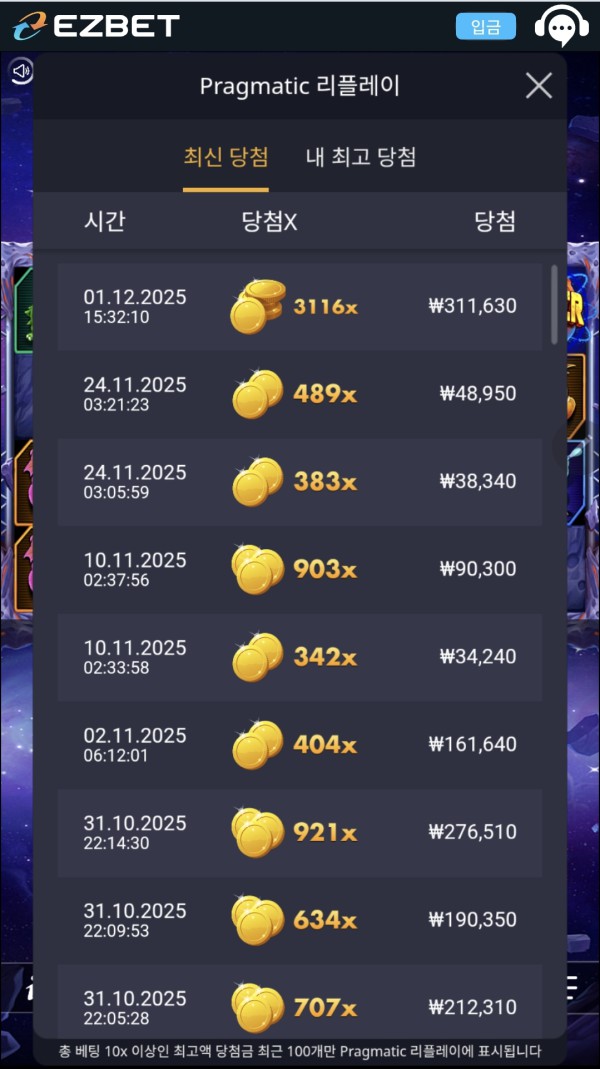
Task: Open the 3116x replay from 01.12.2025
Action: [x=300, y=306]
